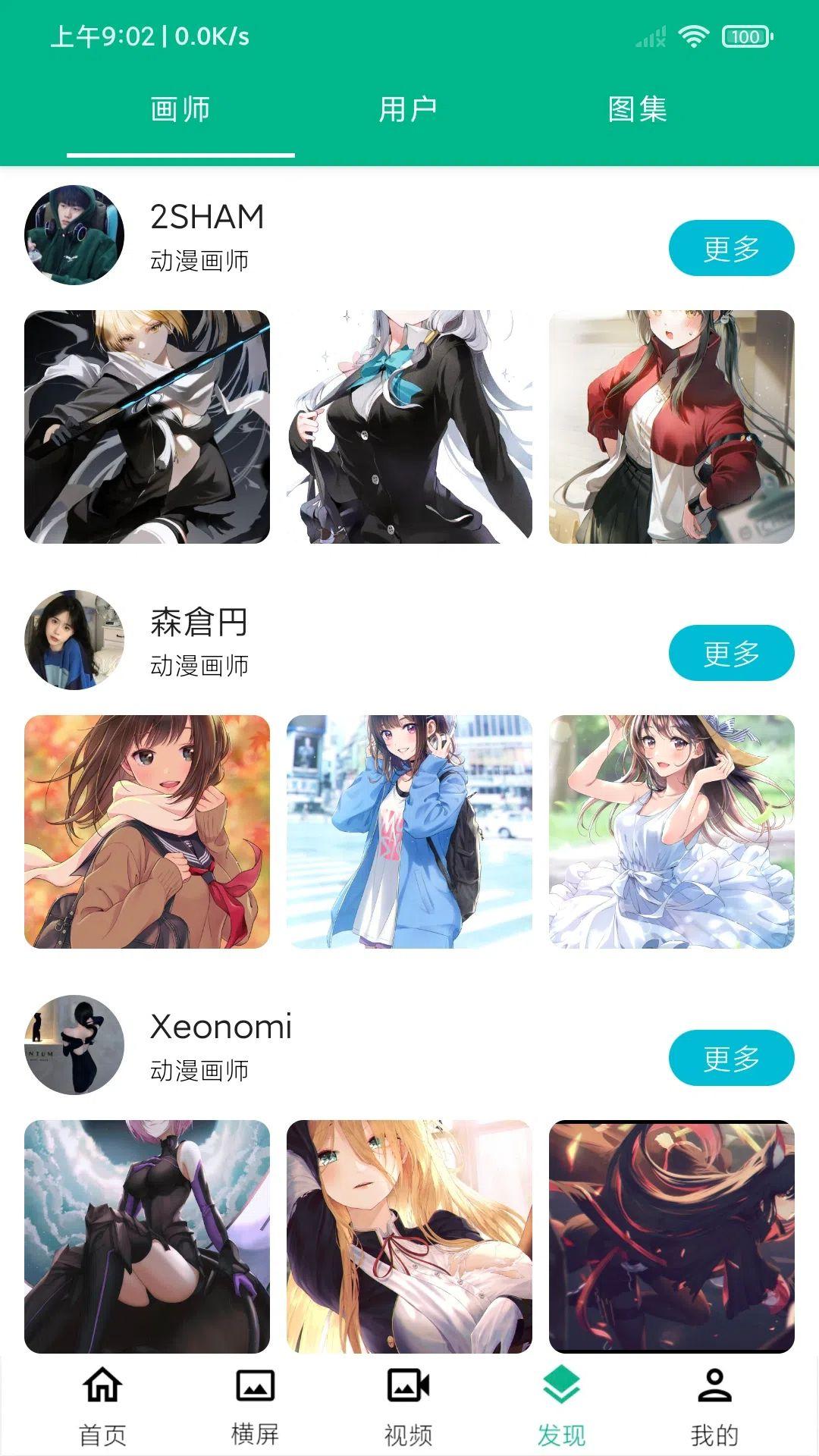Tap 更多 for artist 2SHAM
This screenshot has height=1456, width=819.
(731, 248)
